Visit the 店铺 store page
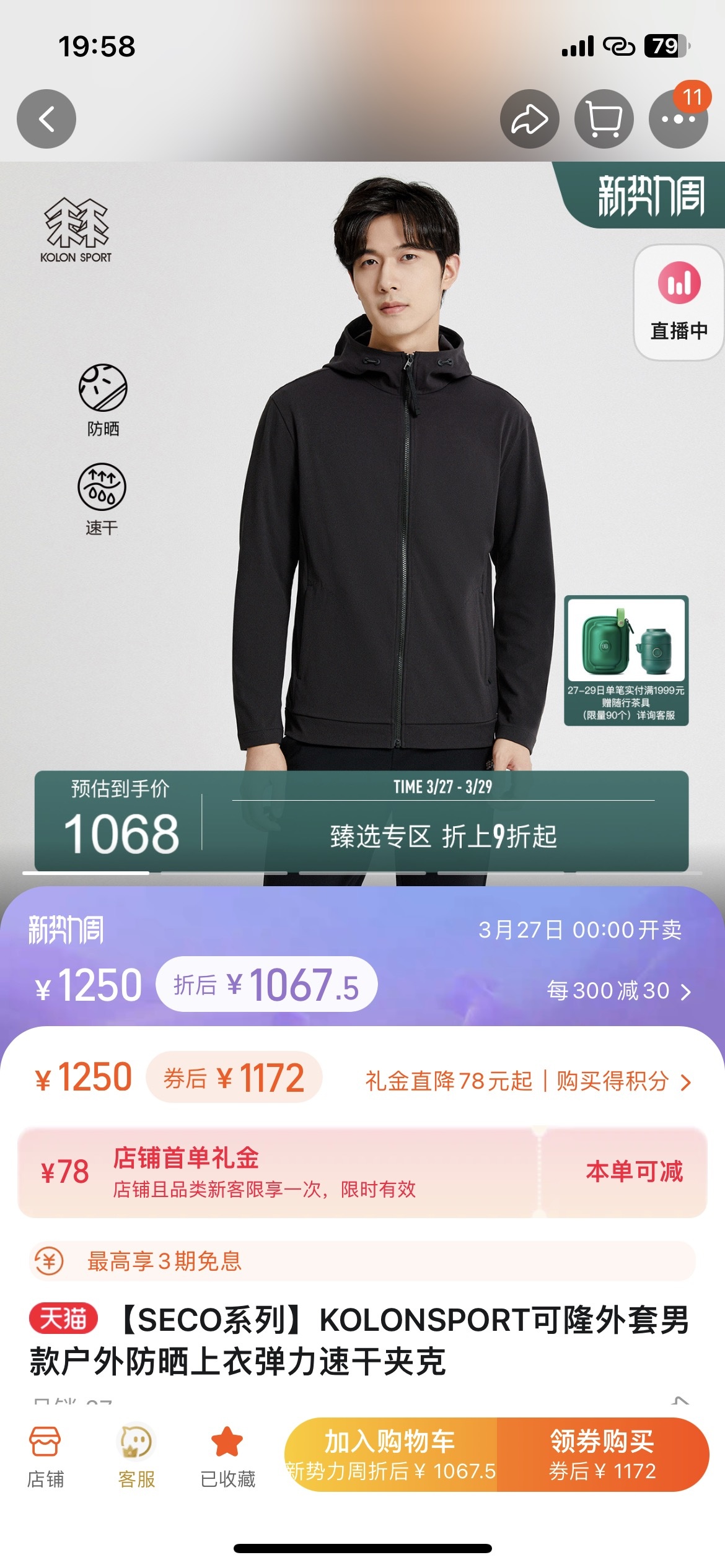The image size is (725, 1568). 45,1457
